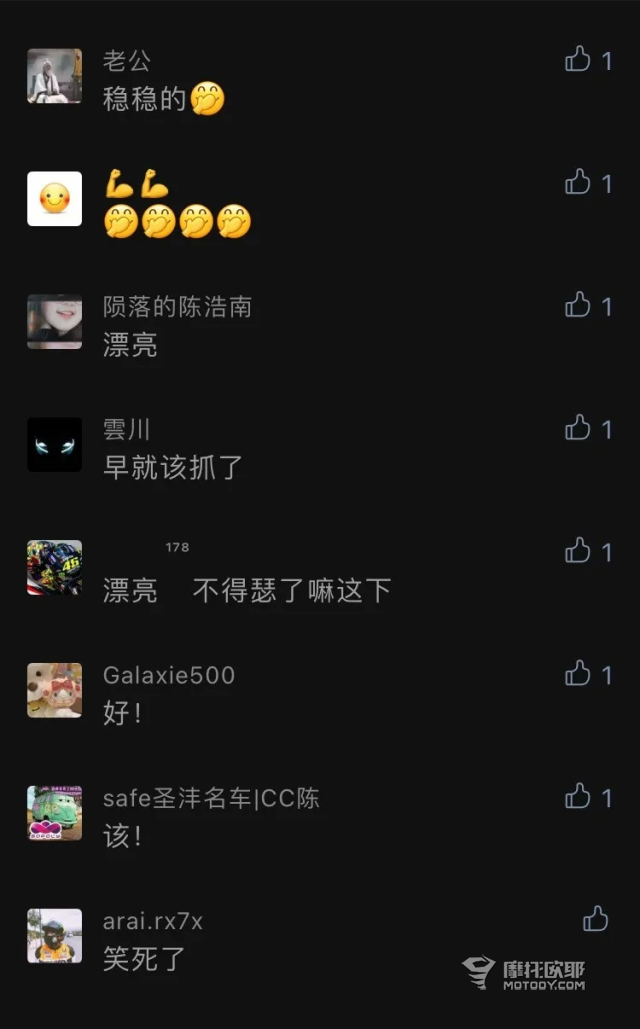Open 老公's profile avatar
640x1029 pixels.
(54, 76)
